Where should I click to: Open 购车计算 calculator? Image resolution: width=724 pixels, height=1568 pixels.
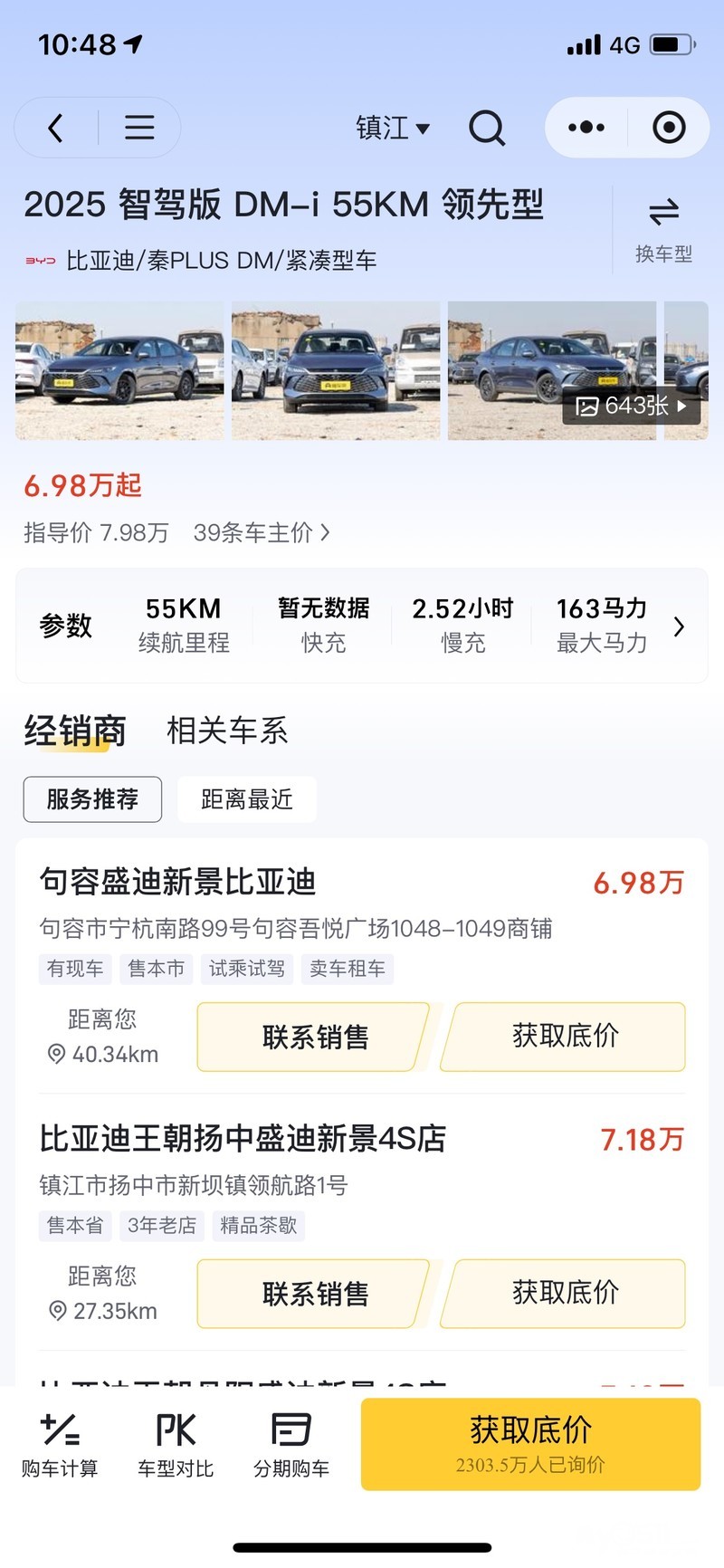click(60, 1444)
